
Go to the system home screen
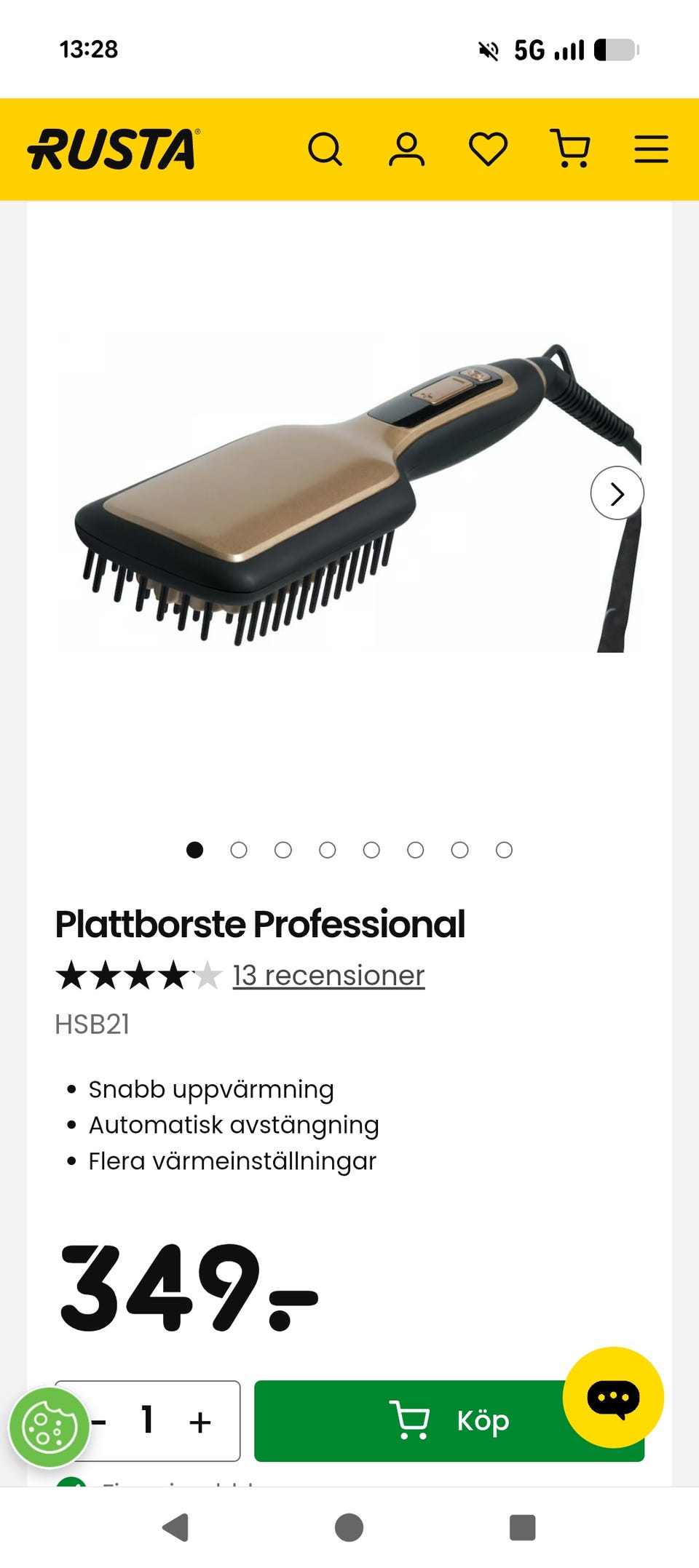click(349, 1527)
